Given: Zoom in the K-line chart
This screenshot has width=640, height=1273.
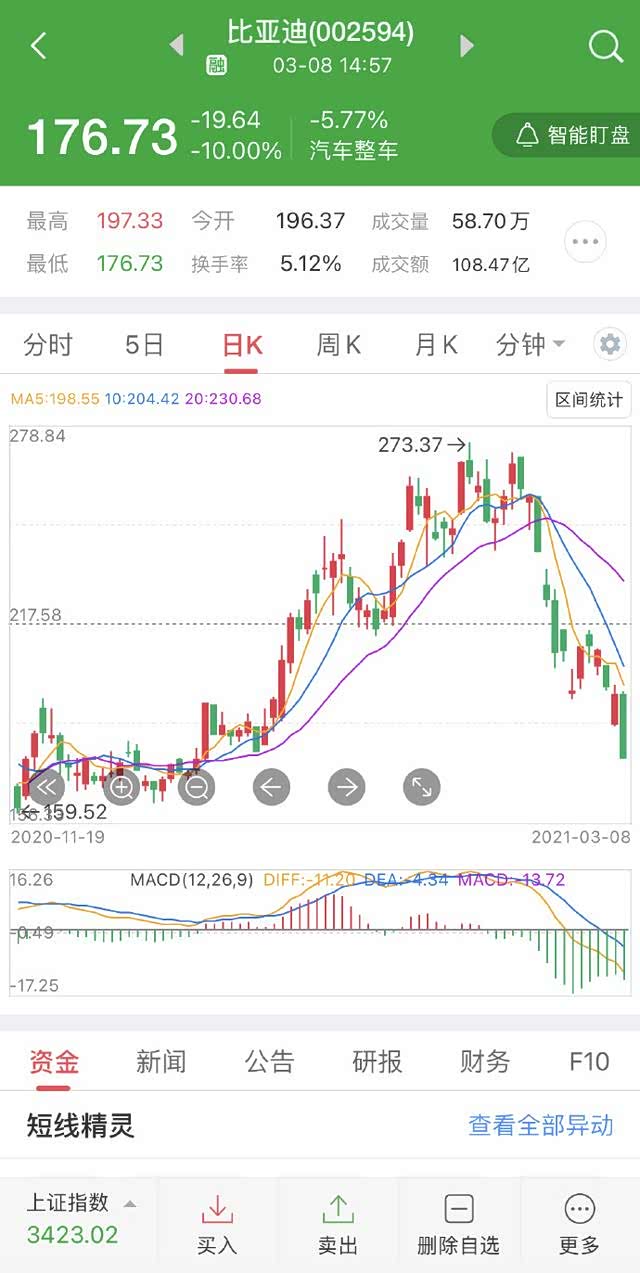Looking at the screenshot, I should point(122,788).
